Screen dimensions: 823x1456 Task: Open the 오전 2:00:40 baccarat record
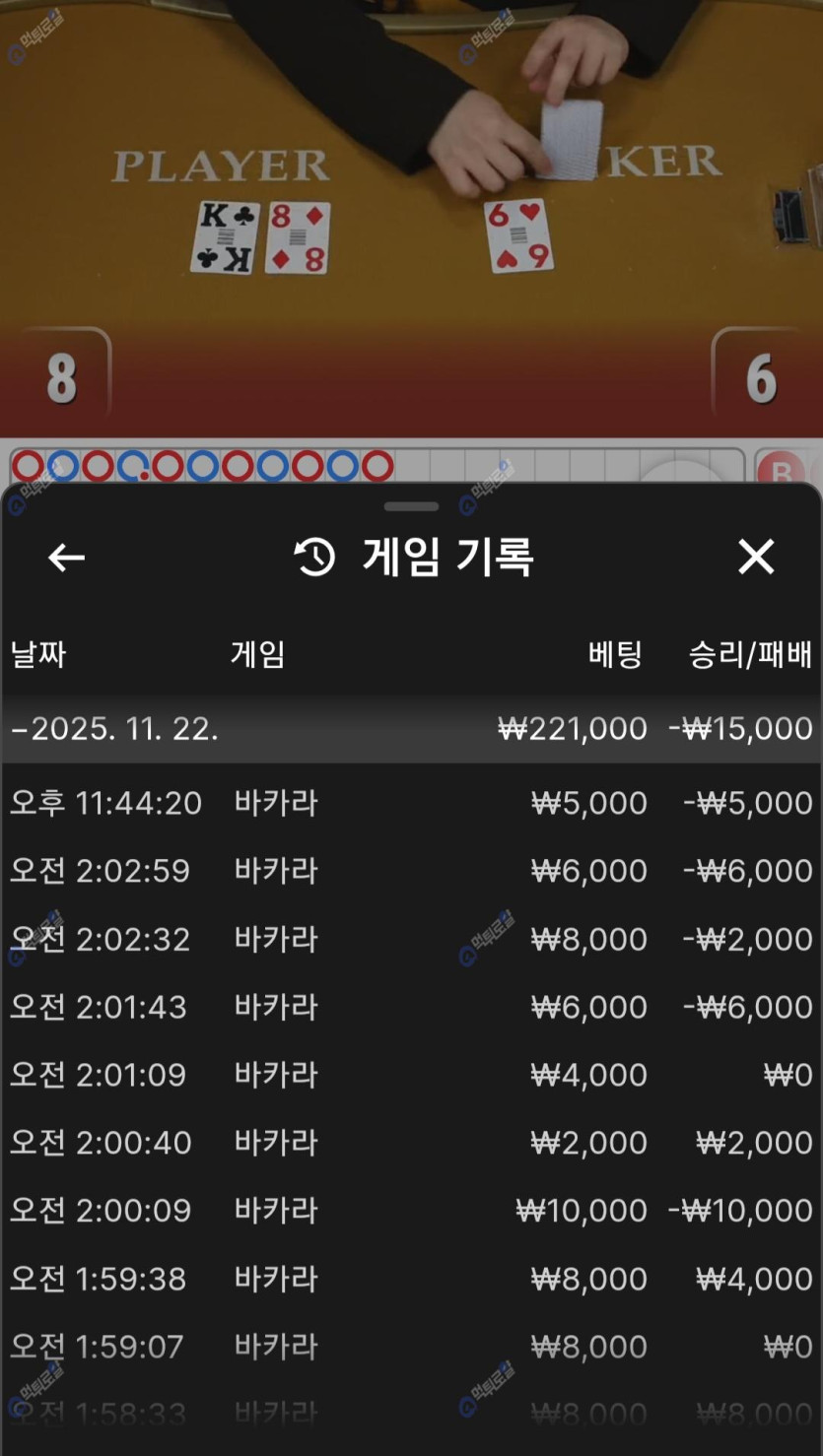(x=410, y=1143)
